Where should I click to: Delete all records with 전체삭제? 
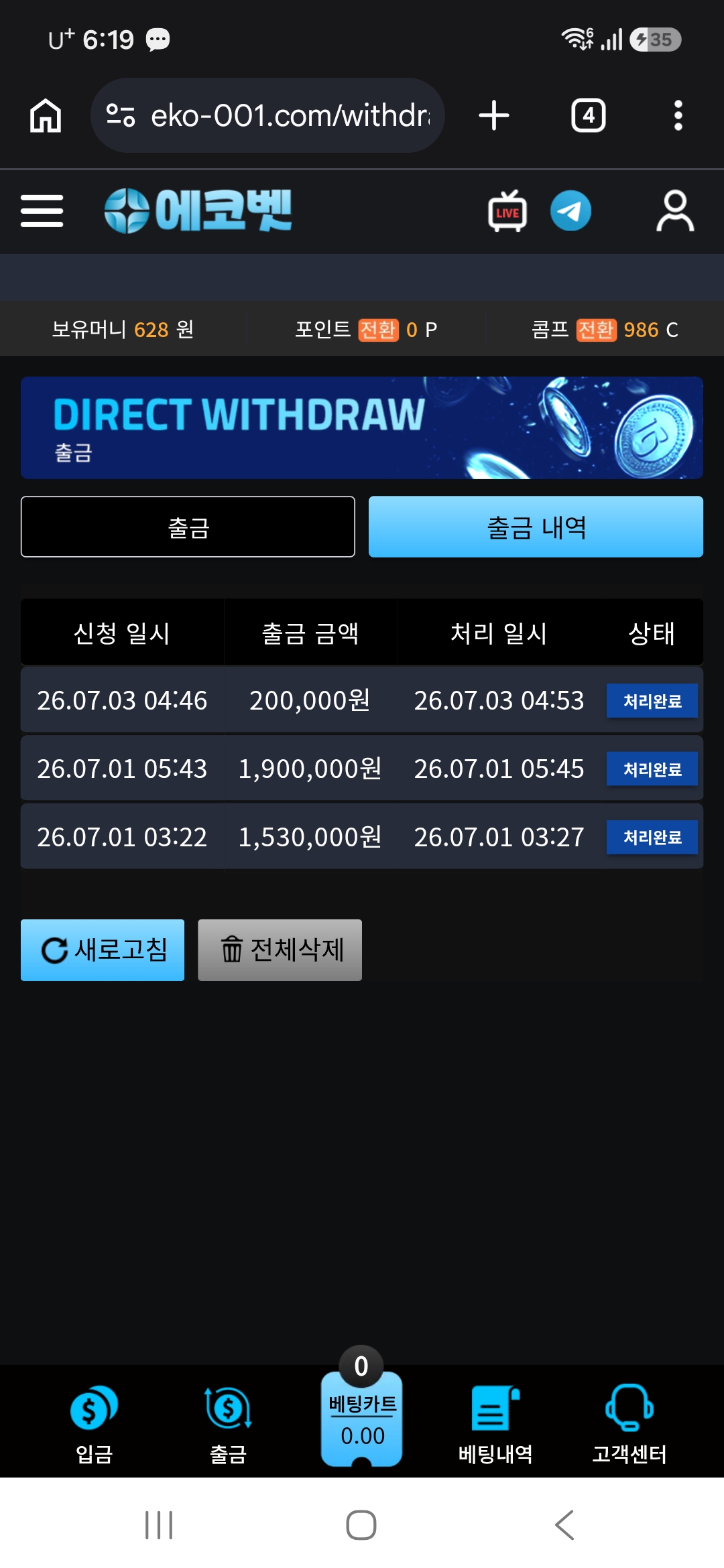pyautogui.click(x=280, y=950)
